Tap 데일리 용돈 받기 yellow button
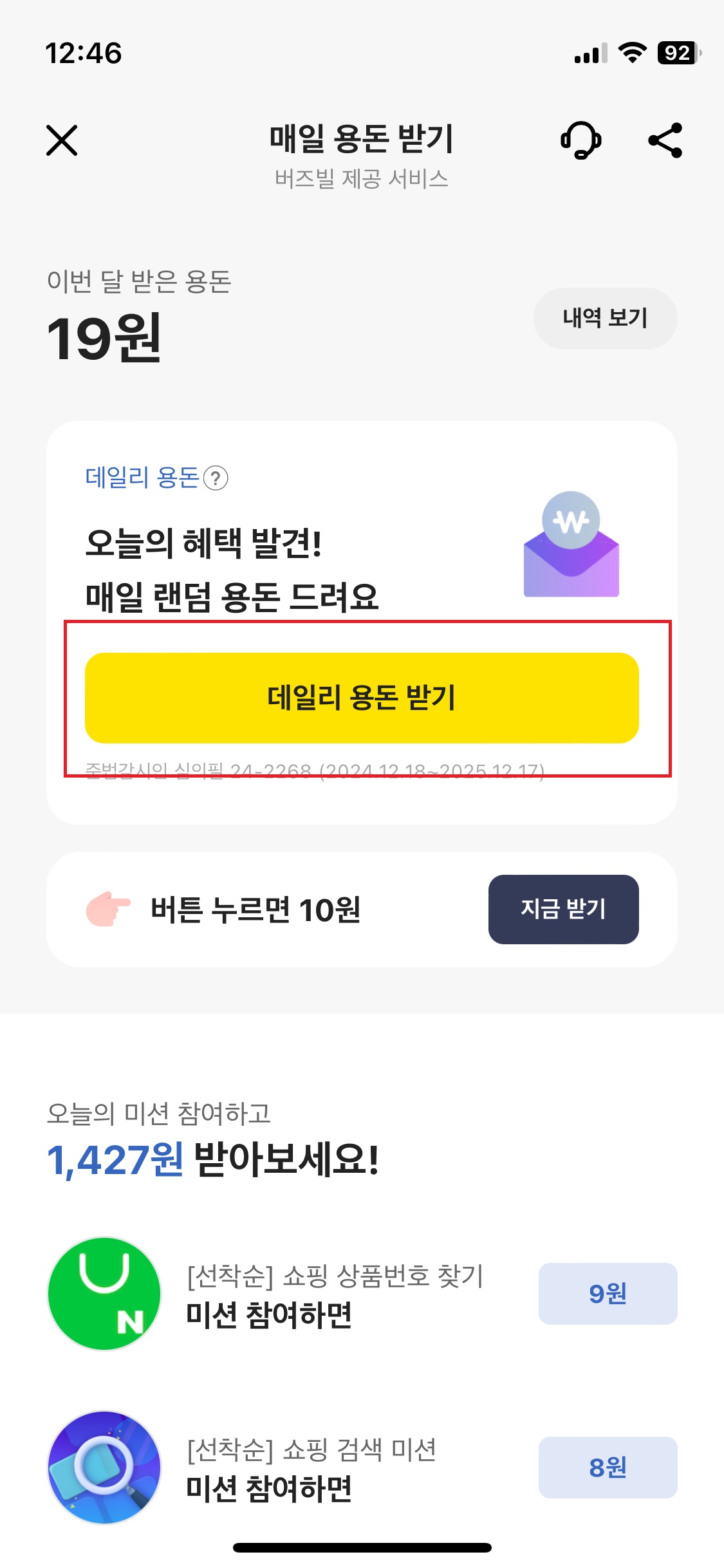 point(362,698)
